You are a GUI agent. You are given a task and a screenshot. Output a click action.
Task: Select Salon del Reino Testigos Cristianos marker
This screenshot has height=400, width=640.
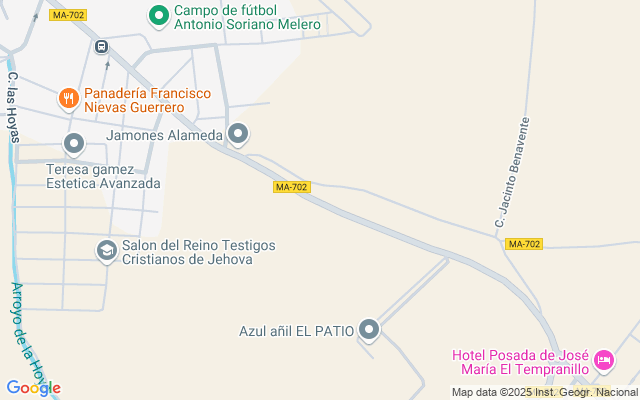[106, 250]
